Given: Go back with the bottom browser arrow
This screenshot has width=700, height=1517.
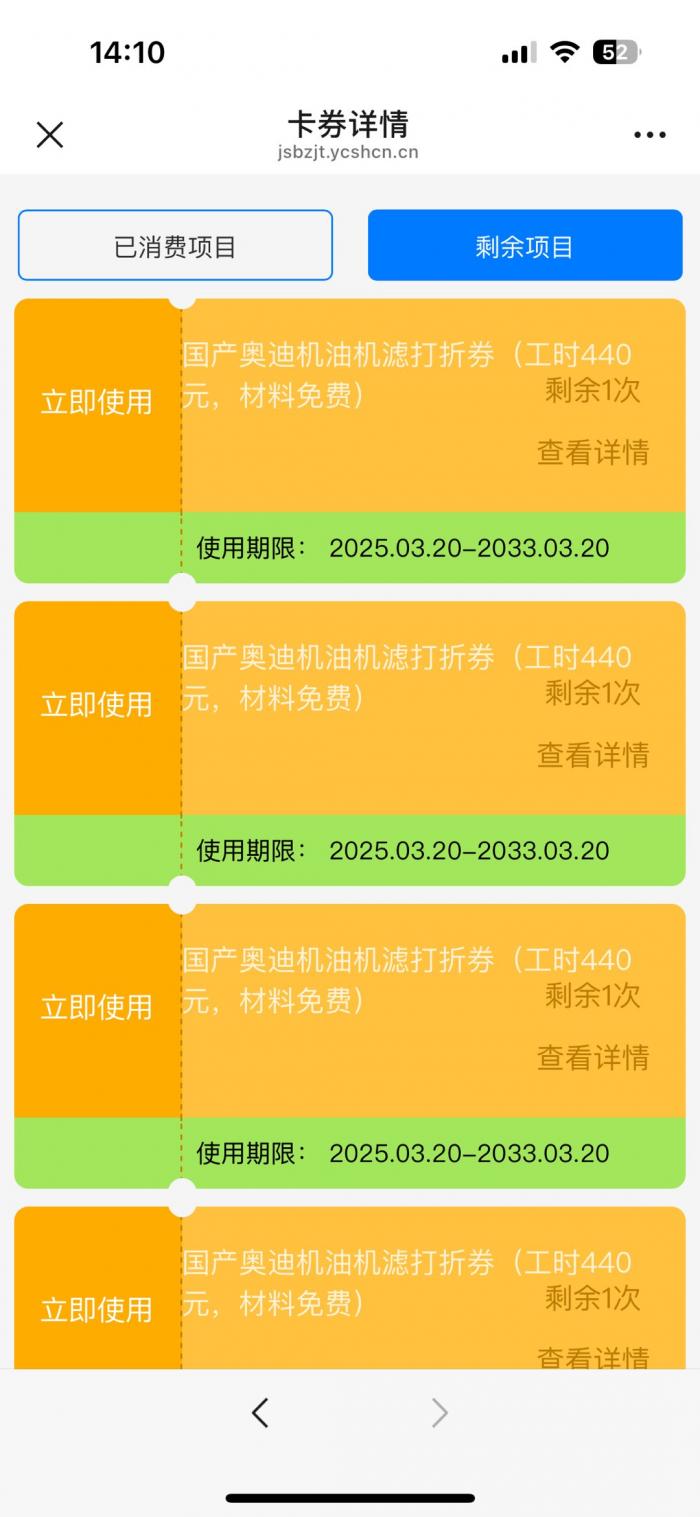Looking at the screenshot, I should [260, 1412].
